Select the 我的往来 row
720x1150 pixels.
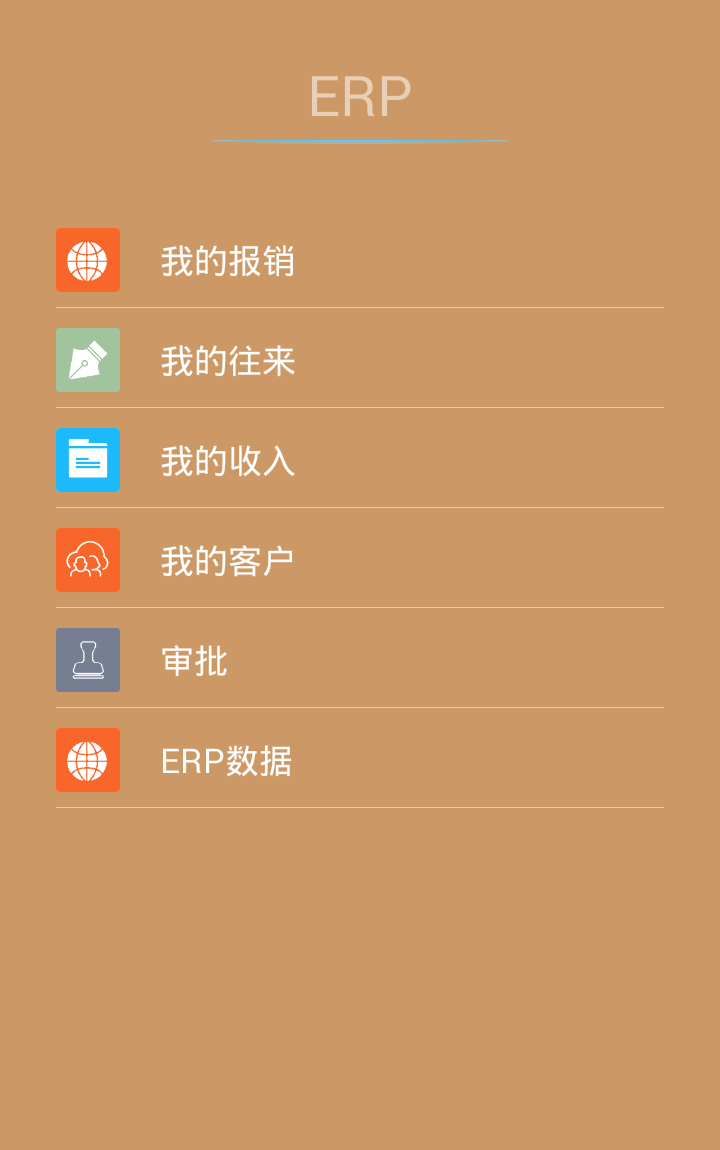(228, 361)
